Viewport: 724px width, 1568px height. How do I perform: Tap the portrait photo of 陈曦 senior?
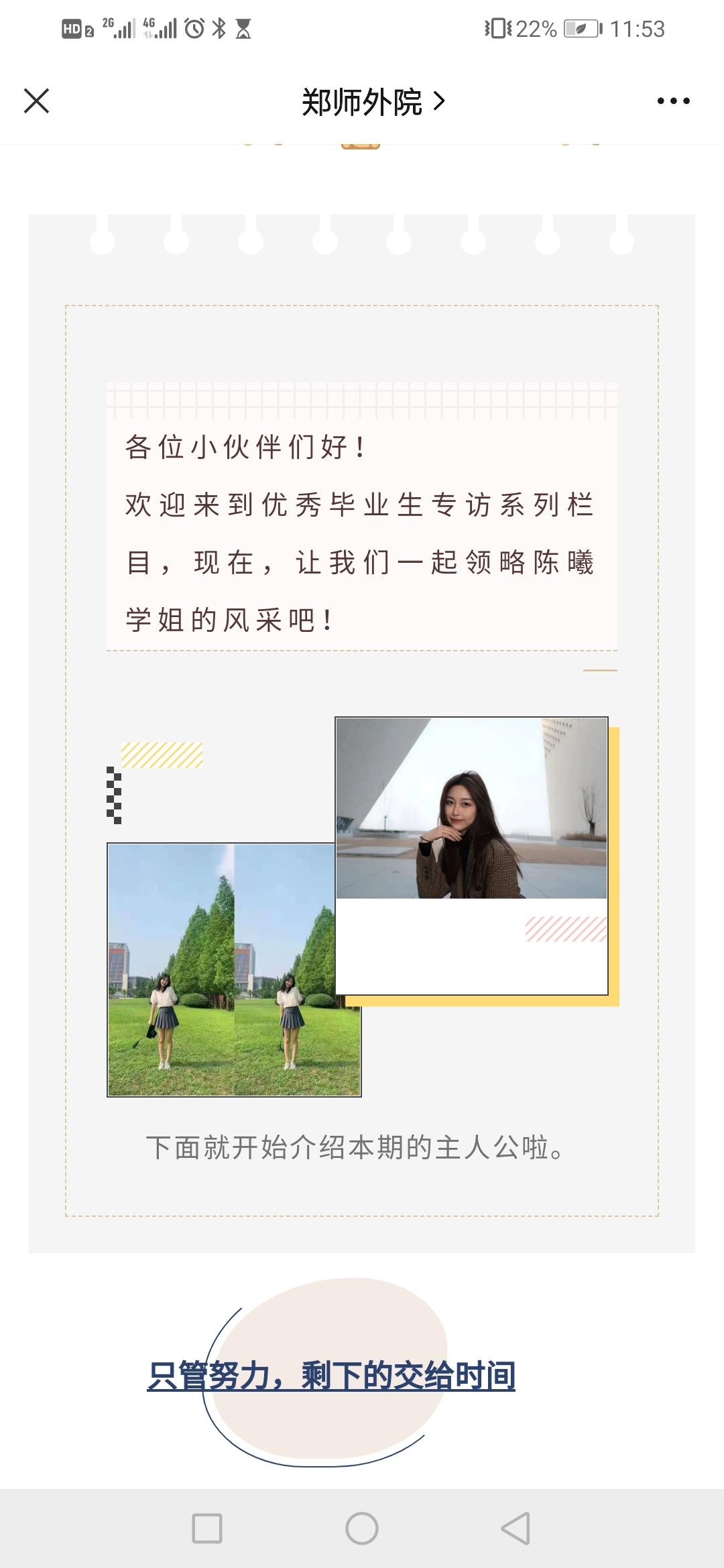pyautogui.click(x=469, y=804)
